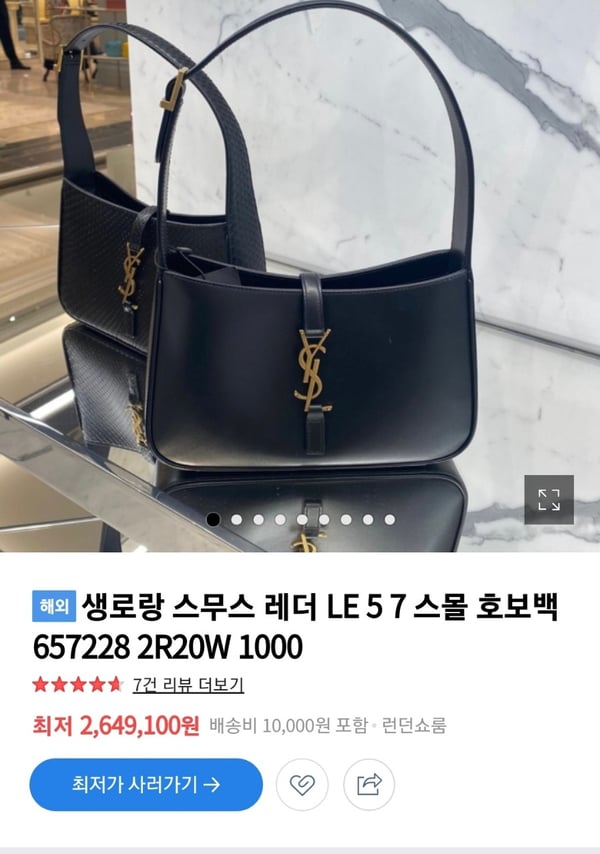Share this product listing
Viewport: 600px width, 854px height.
(x=369, y=785)
